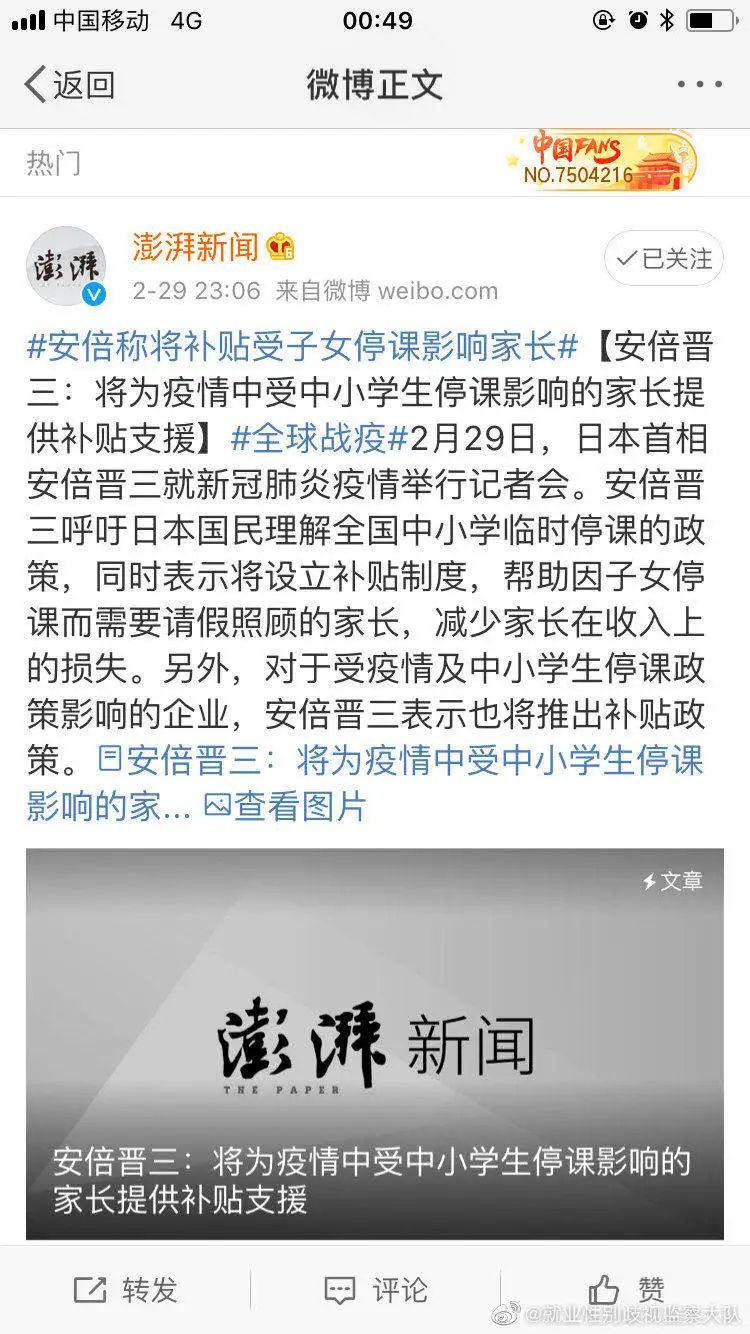Tap the 已关注 following button

[x=664, y=259]
